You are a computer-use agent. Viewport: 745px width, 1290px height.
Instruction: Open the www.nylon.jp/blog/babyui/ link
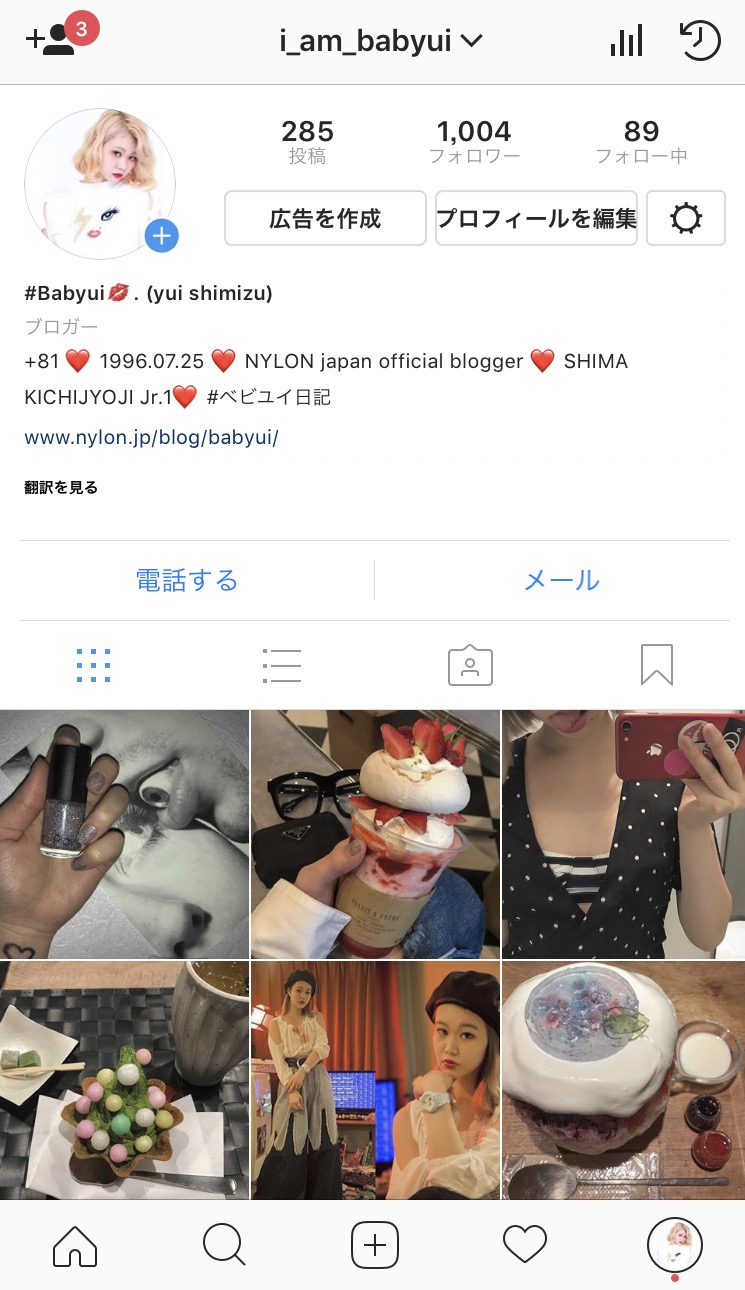[x=151, y=437]
